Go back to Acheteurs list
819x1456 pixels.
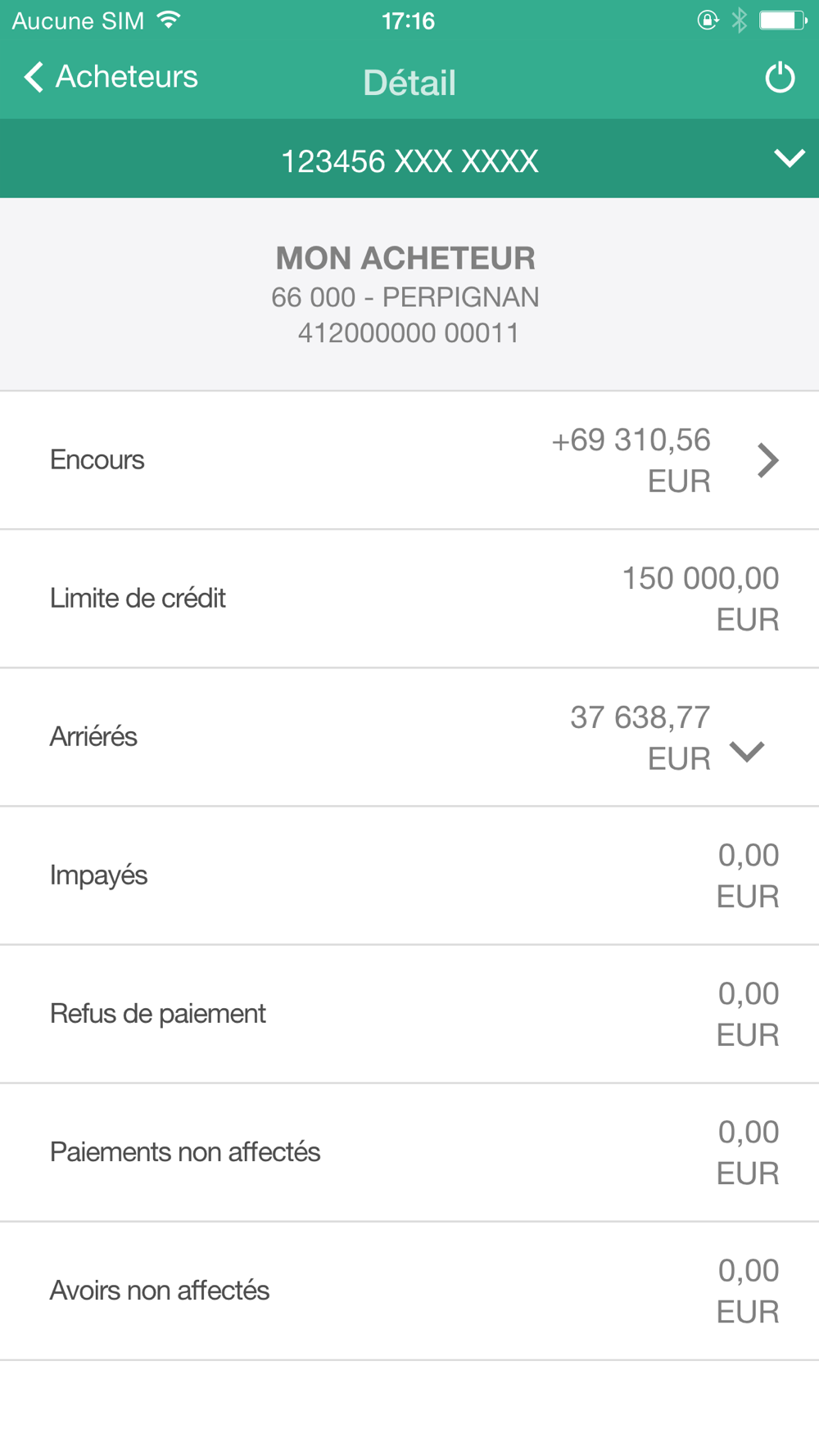pyautogui.click(x=111, y=77)
